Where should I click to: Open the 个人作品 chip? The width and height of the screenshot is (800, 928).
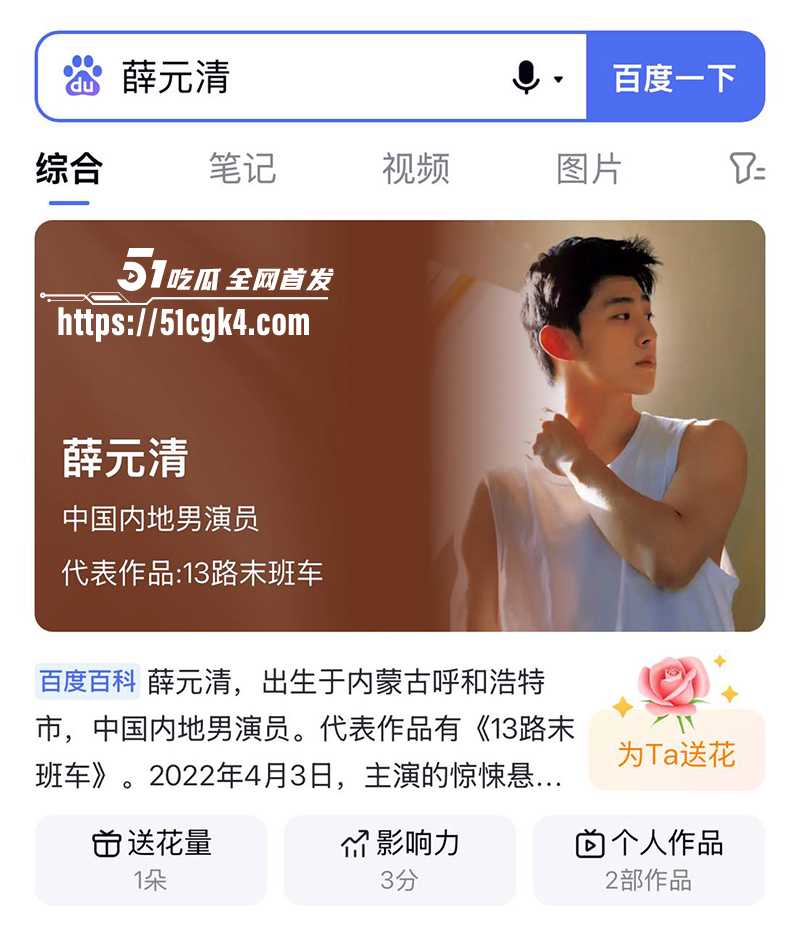pos(648,860)
